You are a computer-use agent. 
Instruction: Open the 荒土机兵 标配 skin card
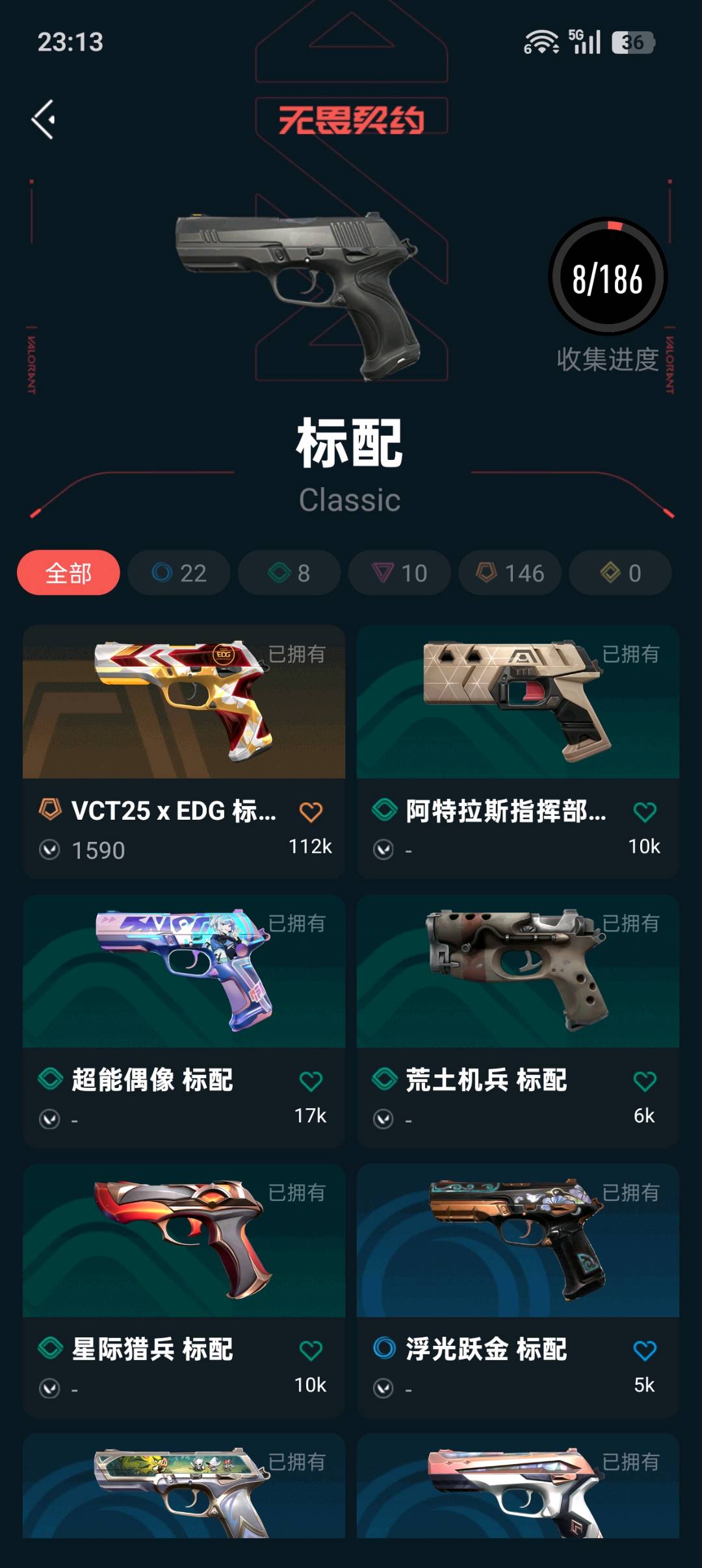(x=518, y=1021)
